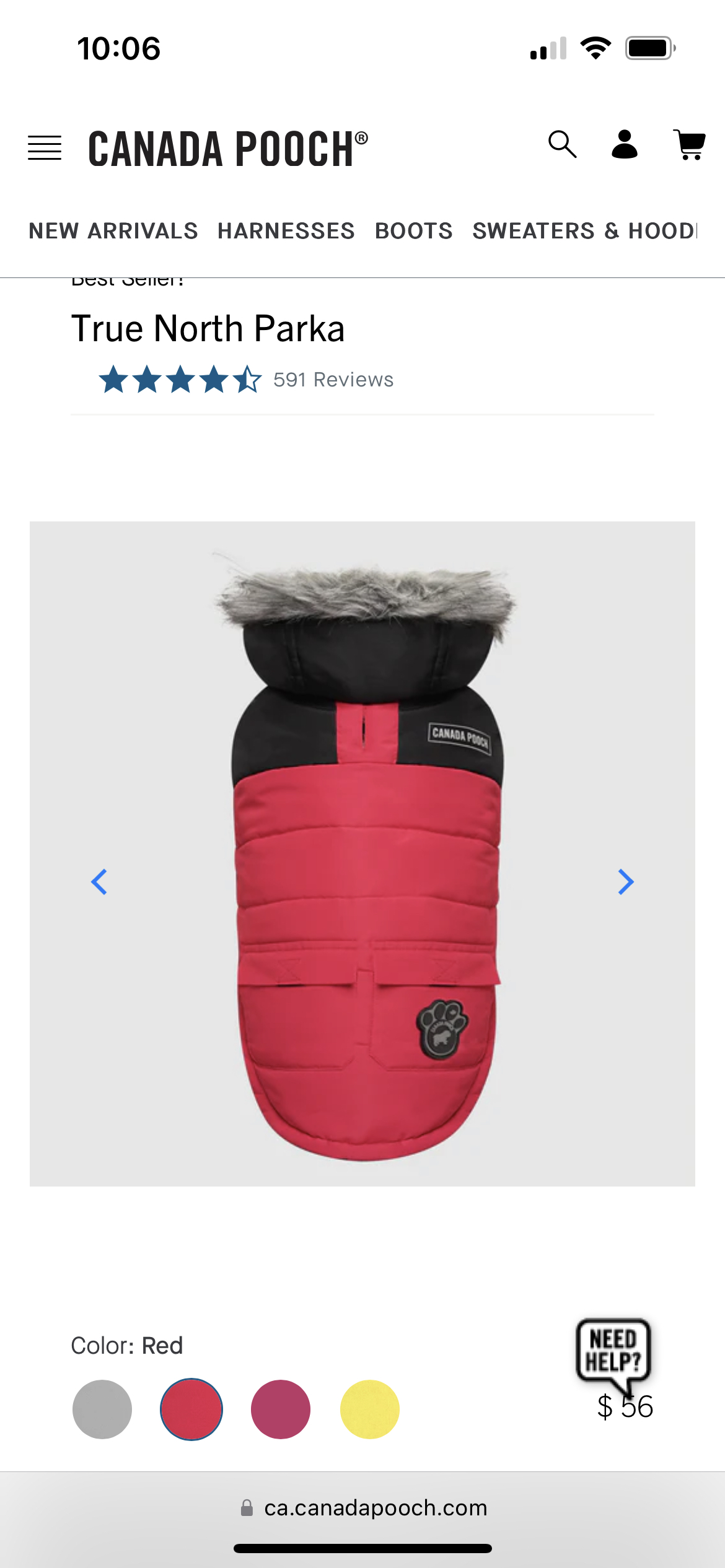Read the 591 Reviews

coord(333,380)
